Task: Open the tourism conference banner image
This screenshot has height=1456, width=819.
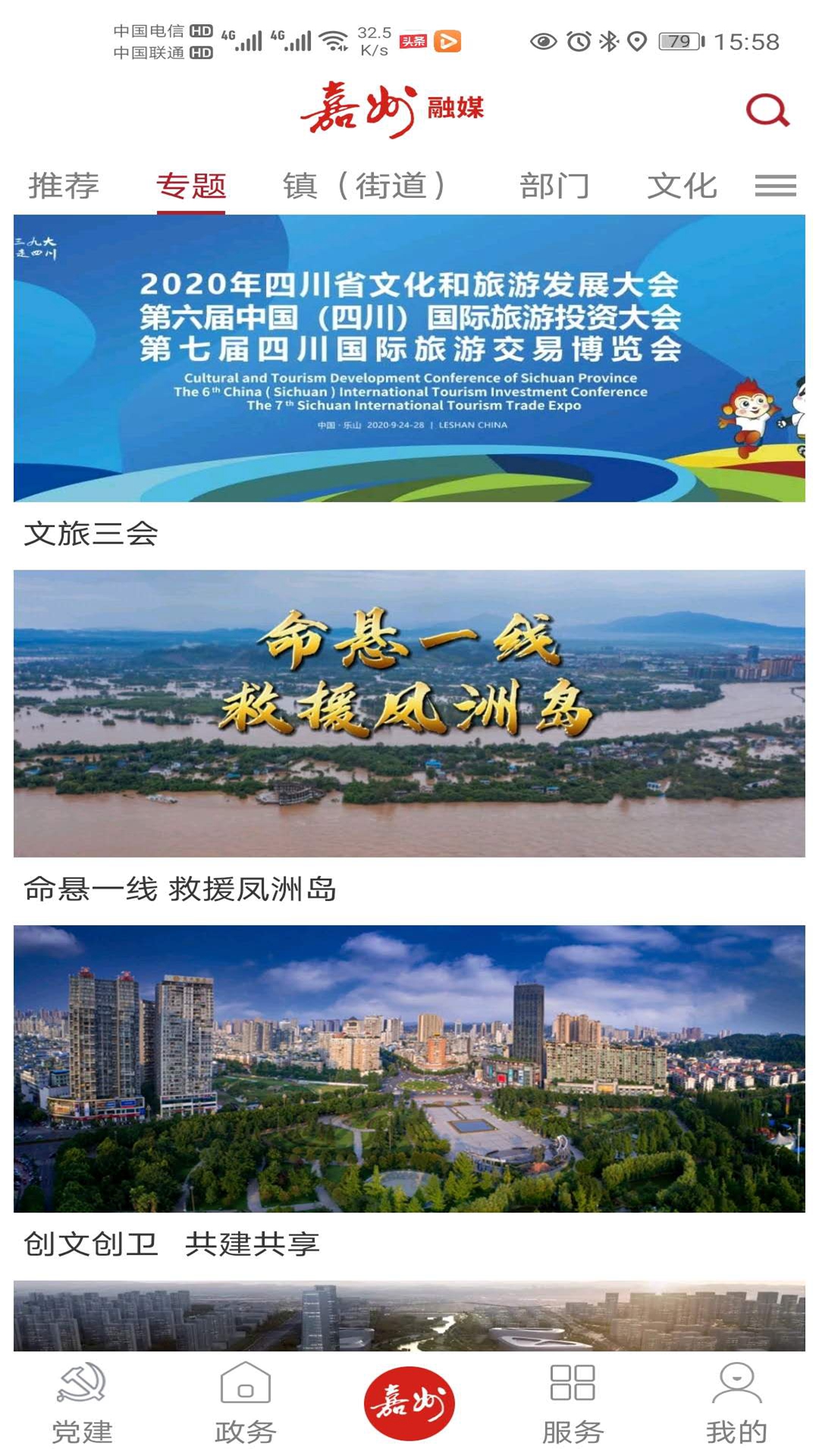Action: [x=409, y=355]
